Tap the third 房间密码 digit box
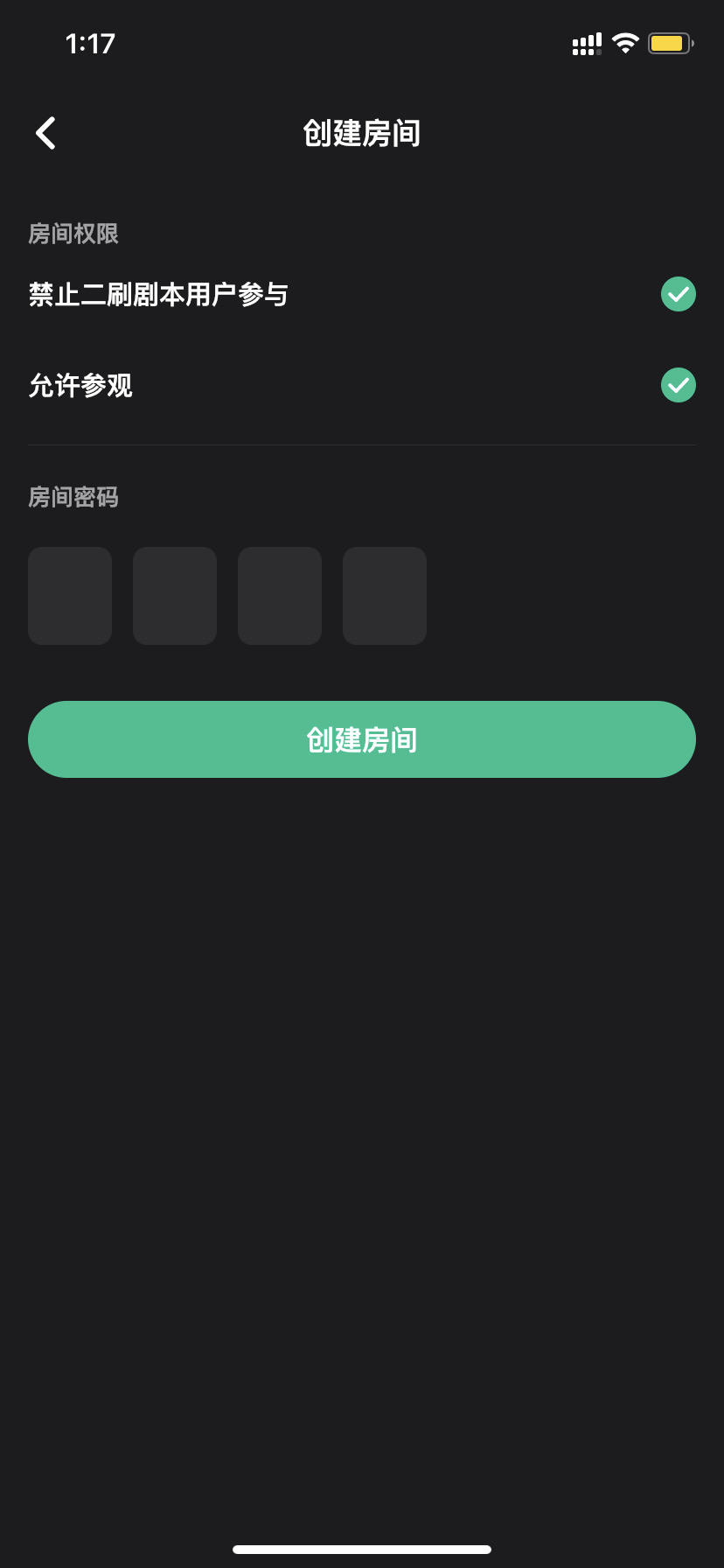724x1568 pixels. click(280, 596)
